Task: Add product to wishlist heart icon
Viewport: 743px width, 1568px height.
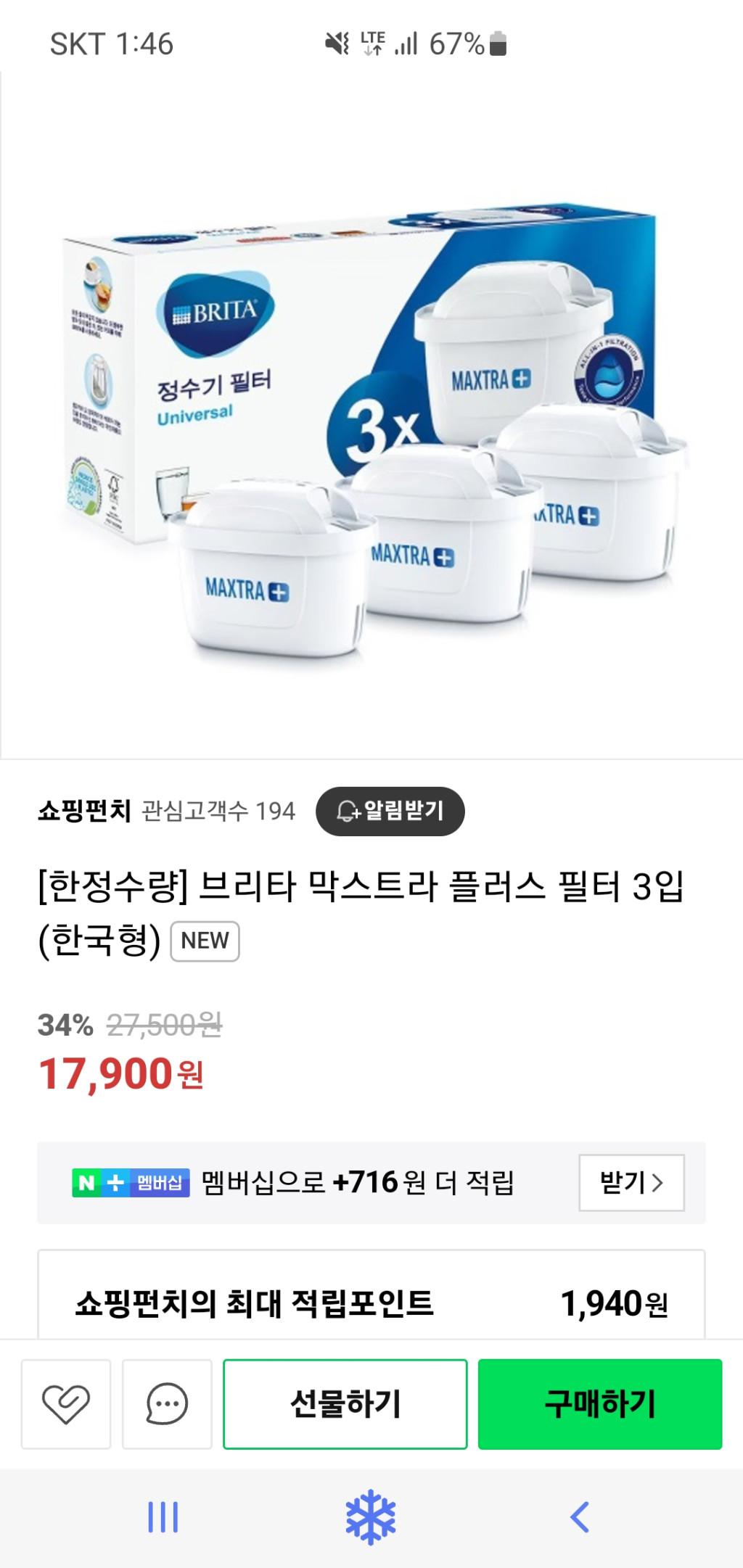Action: pyautogui.click(x=66, y=1403)
